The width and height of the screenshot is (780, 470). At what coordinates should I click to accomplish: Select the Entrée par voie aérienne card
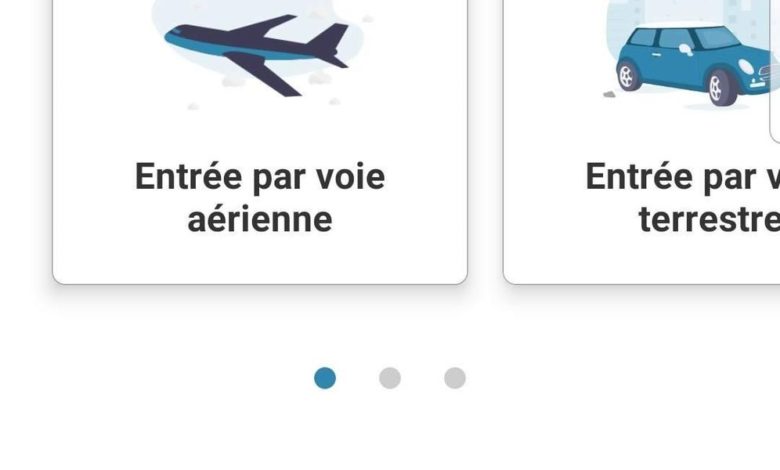260,150
